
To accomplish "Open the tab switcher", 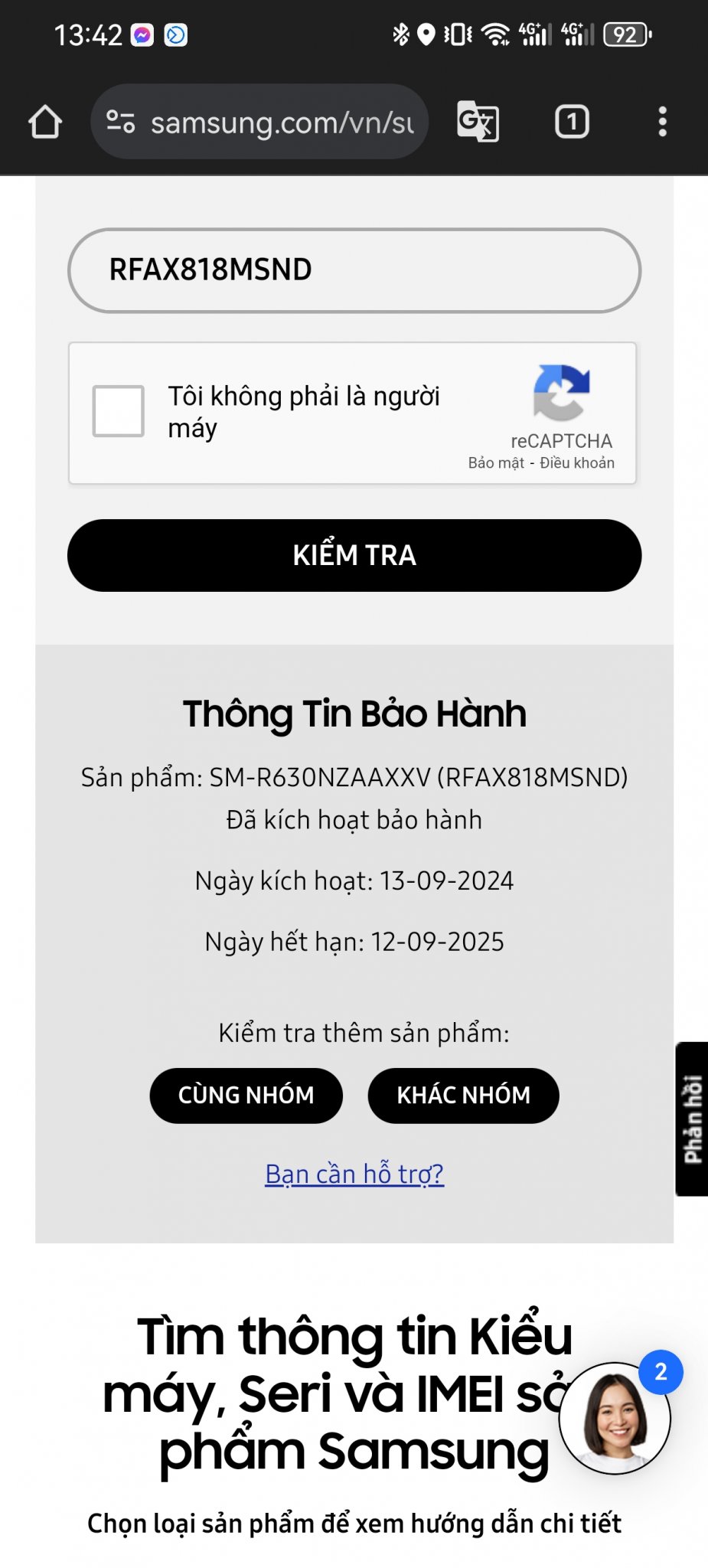I will tap(571, 122).
